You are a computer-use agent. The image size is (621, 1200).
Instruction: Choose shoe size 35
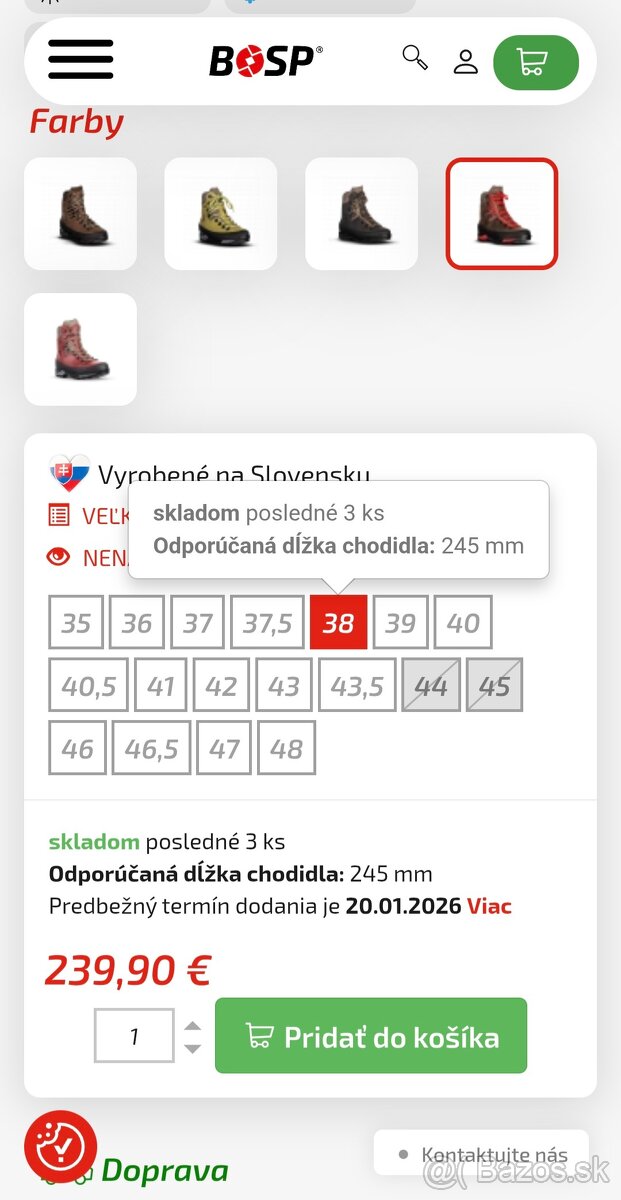[x=76, y=623]
